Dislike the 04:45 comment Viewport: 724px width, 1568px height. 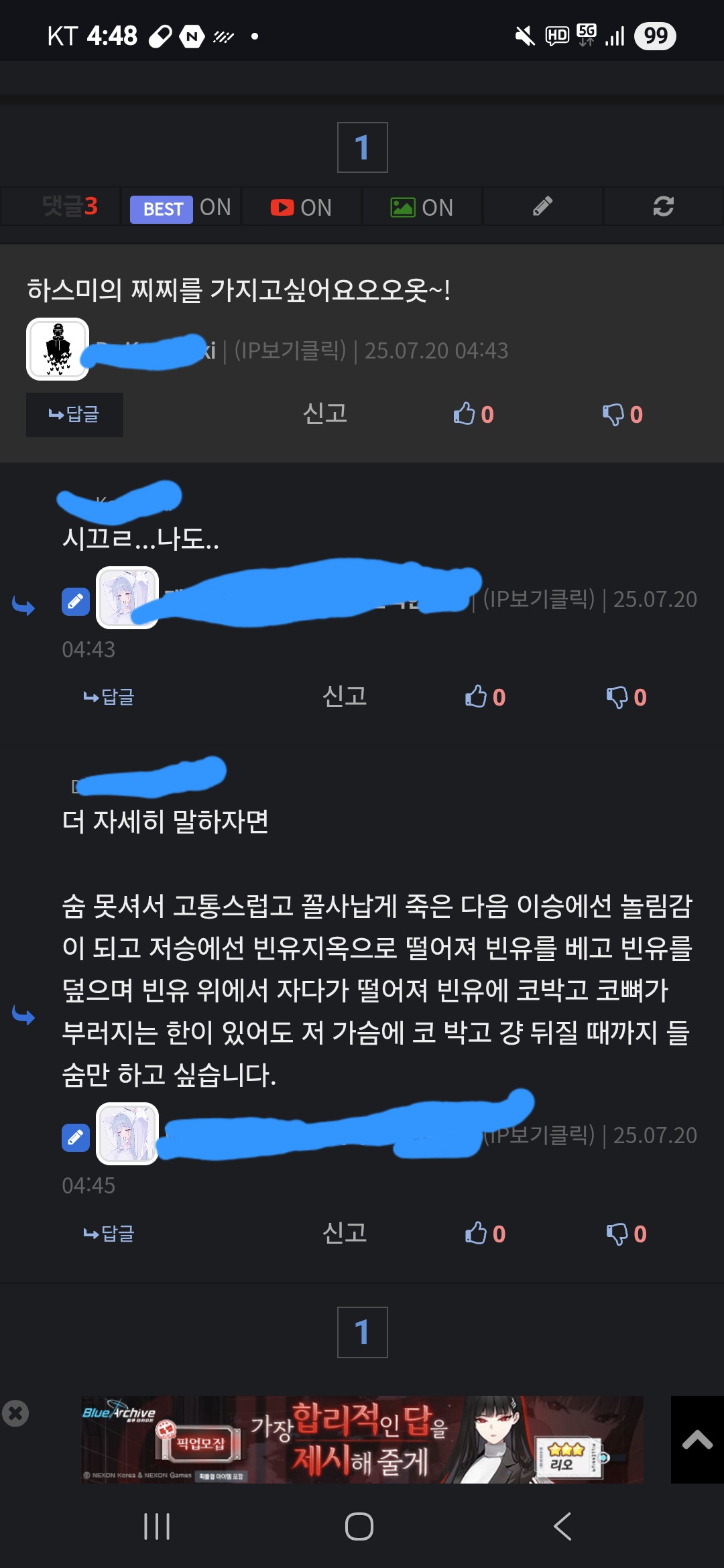[626, 1234]
